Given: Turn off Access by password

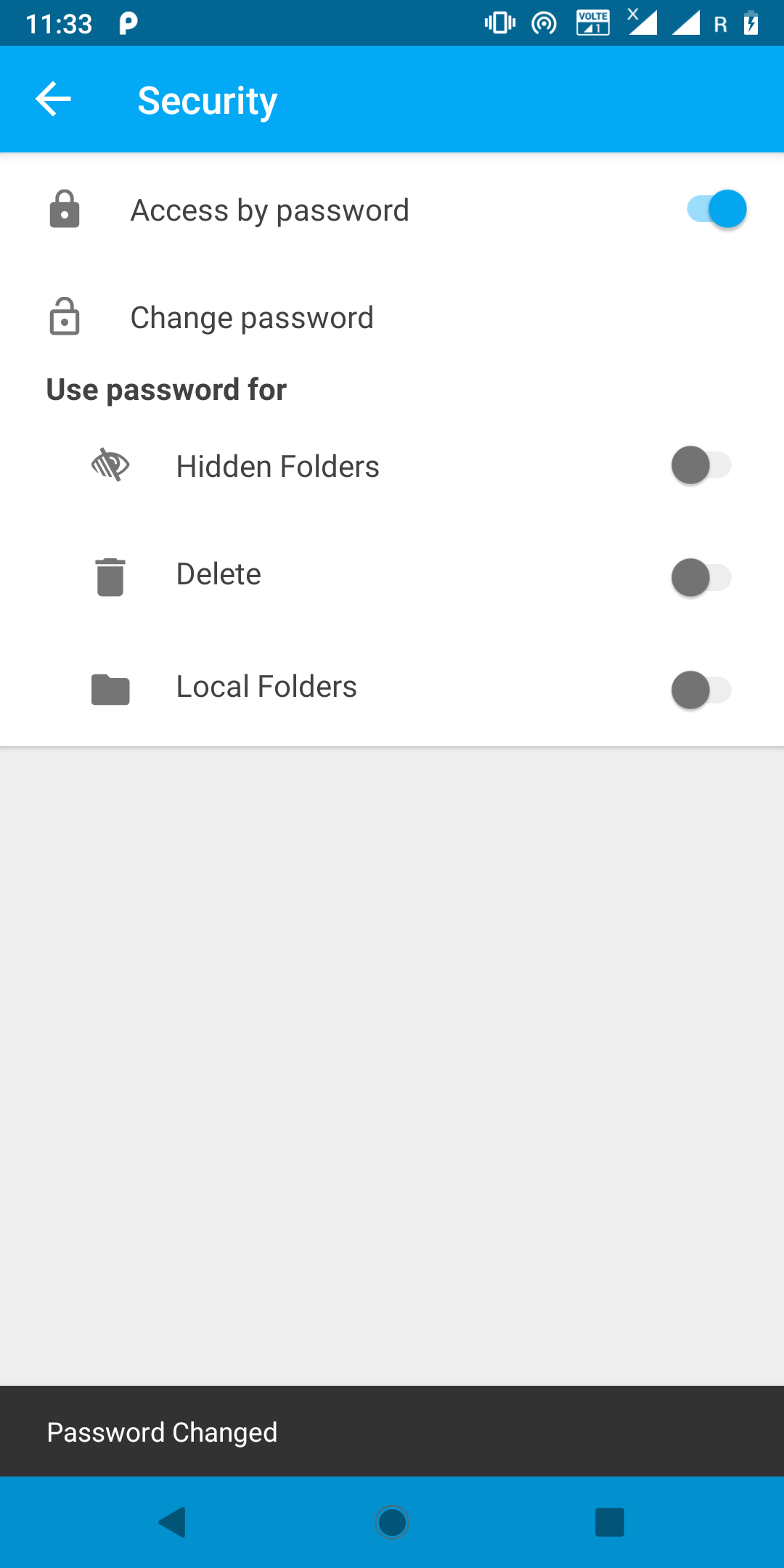Looking at the screenshot, I should [x=716, y=210].
